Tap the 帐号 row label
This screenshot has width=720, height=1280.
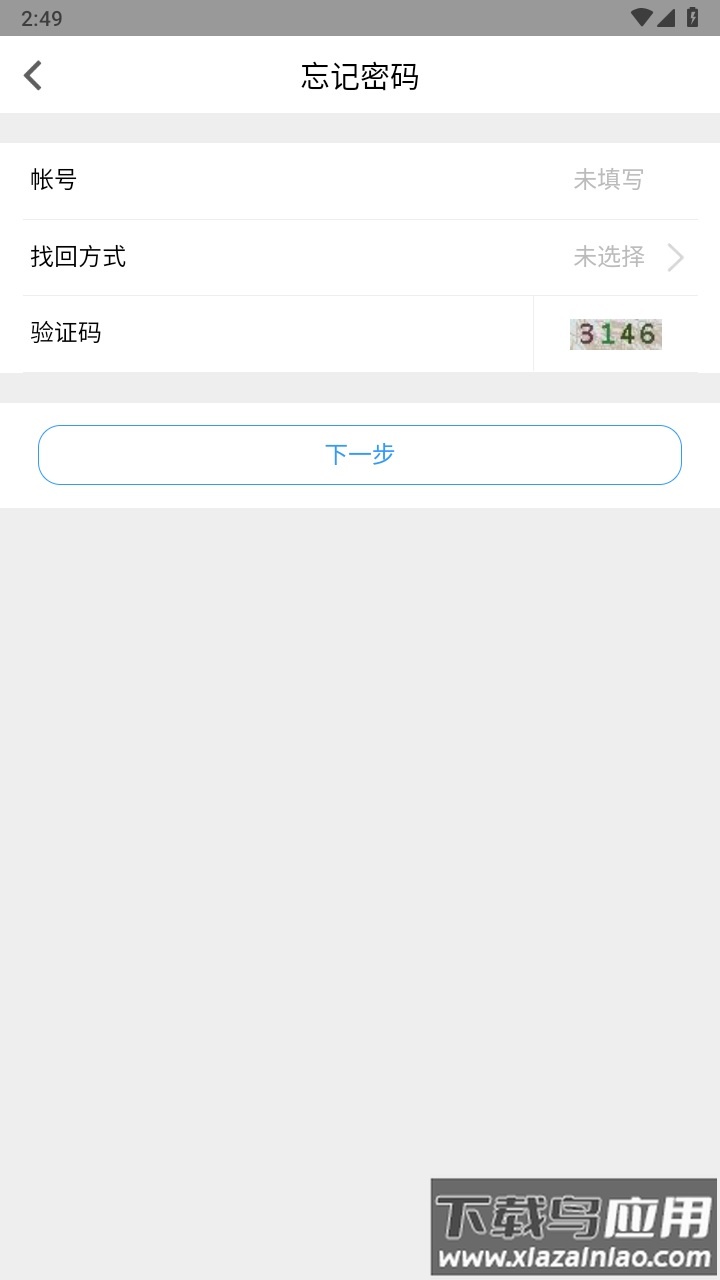(52, 180)
